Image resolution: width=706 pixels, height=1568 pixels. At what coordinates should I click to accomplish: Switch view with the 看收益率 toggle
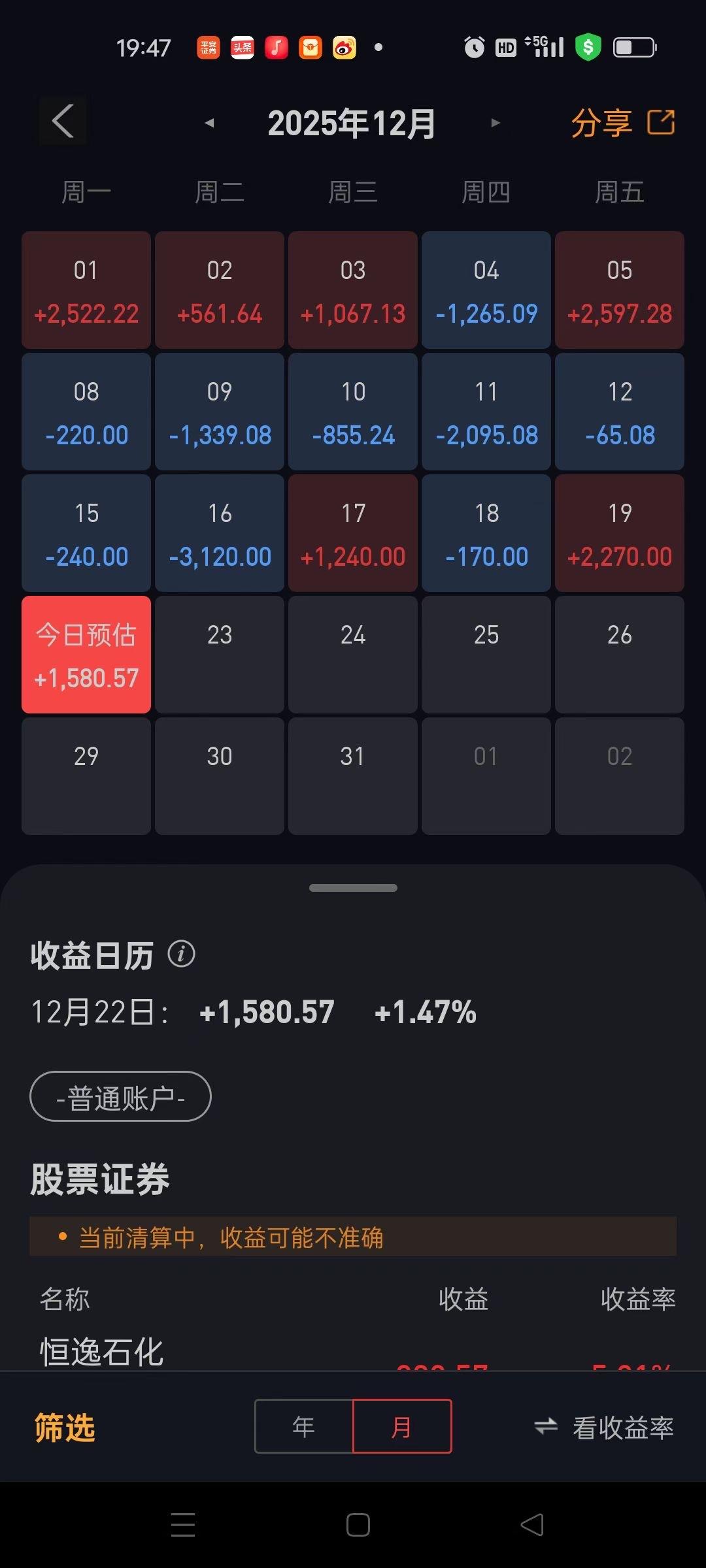coord(622,1428)
